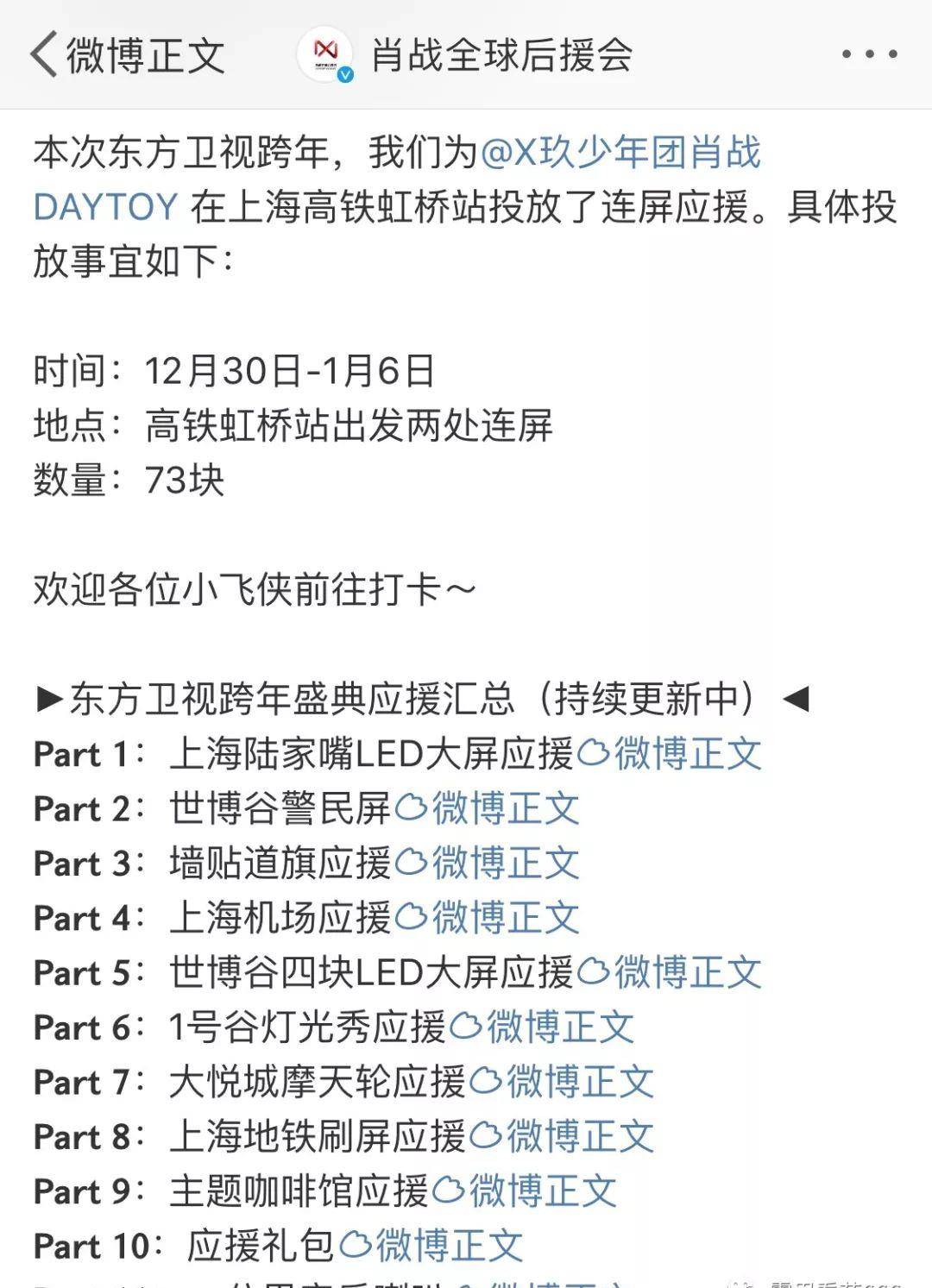Go back from 微博正文 page
Image resolution: width=932 pixels, height=1288 pixels.
pos(45,55)
